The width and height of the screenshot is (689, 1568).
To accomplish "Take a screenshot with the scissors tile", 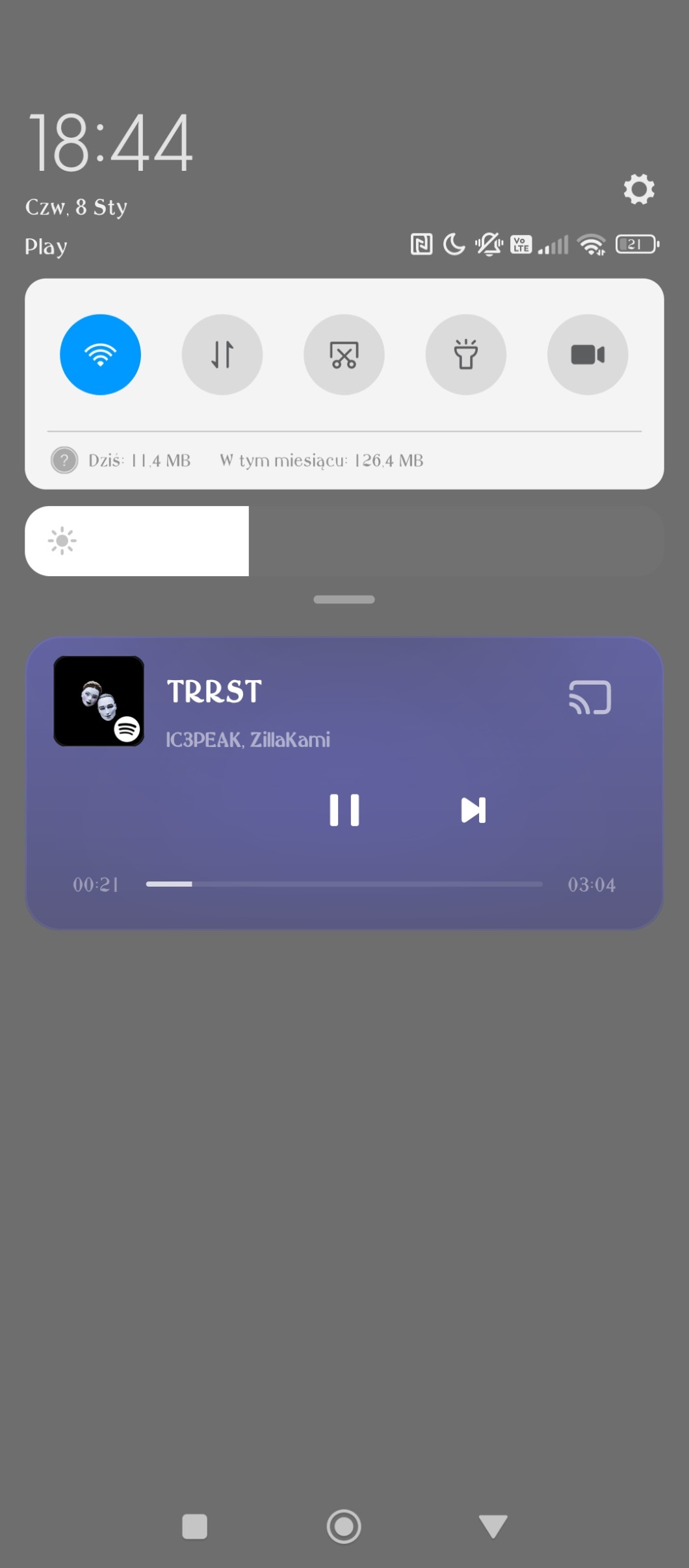I will click(344, 355).
